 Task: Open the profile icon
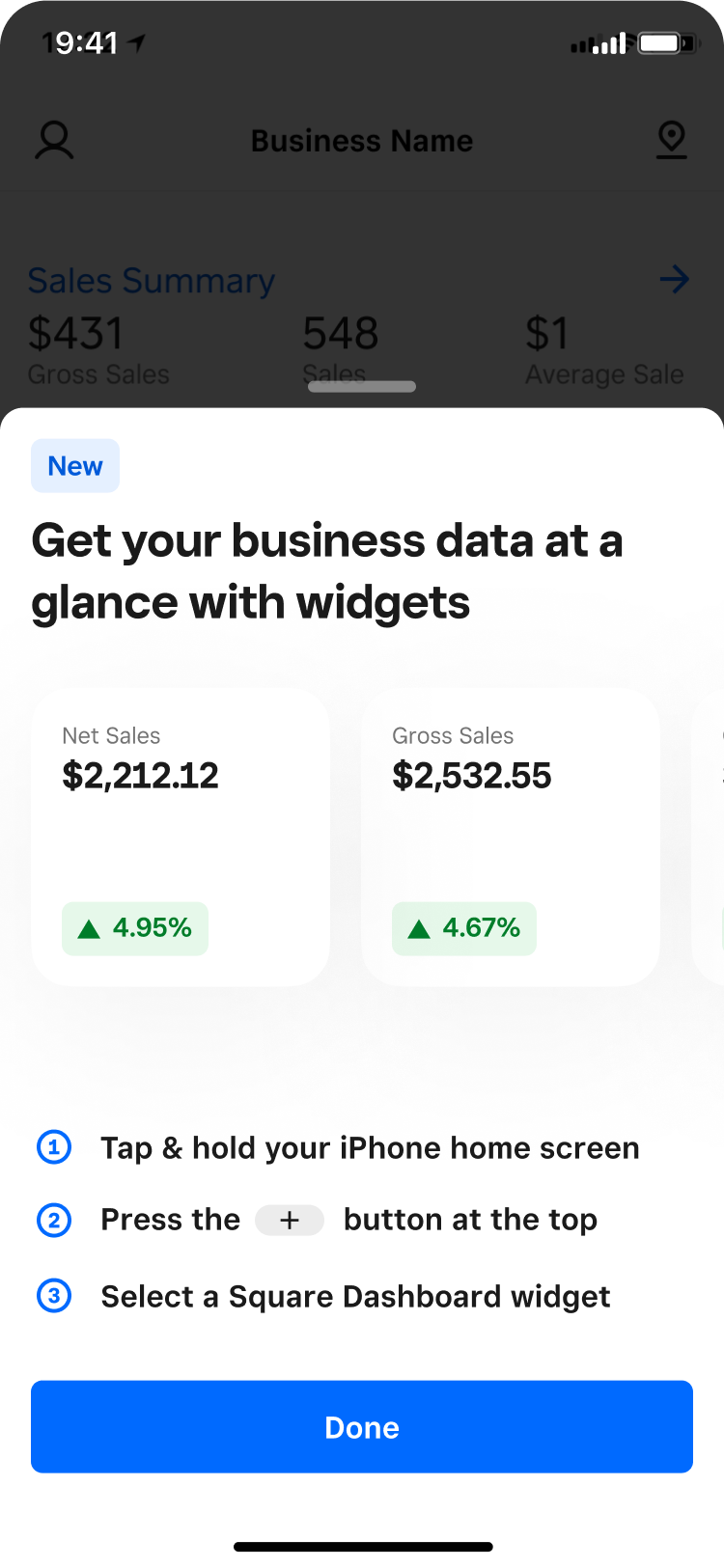coord(54,140)
